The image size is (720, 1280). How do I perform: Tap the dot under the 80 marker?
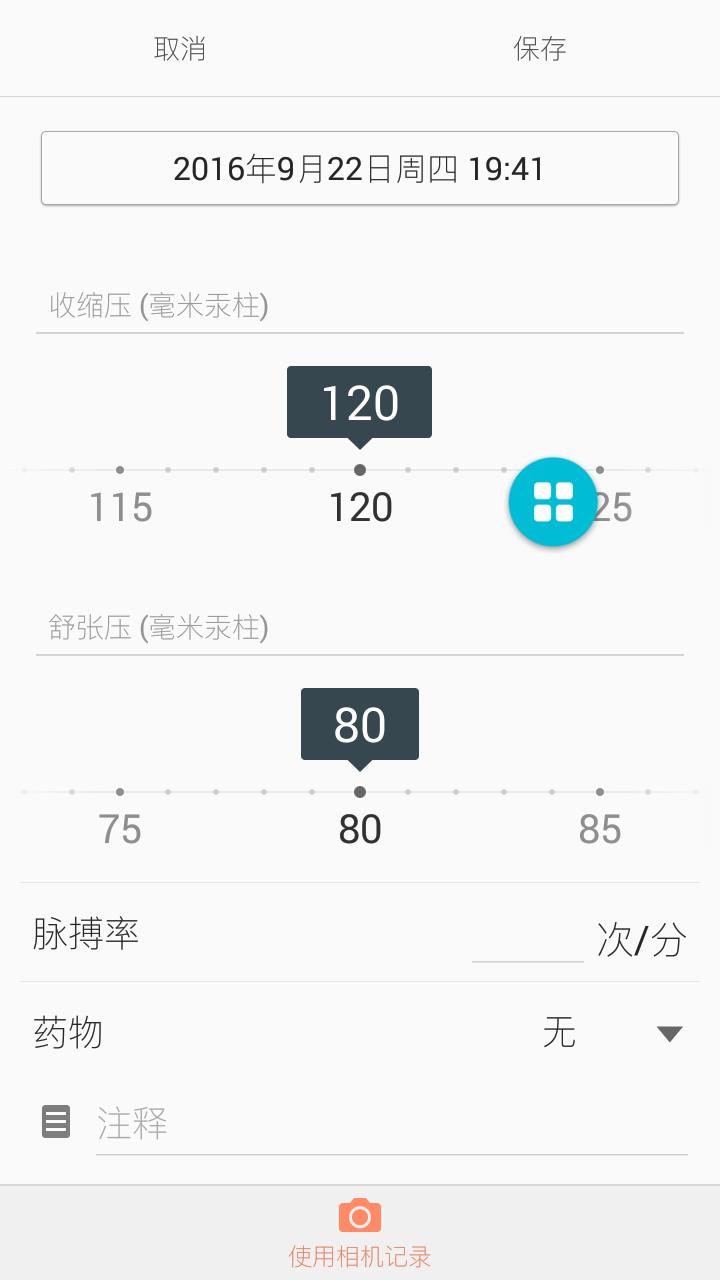[360, 791]
